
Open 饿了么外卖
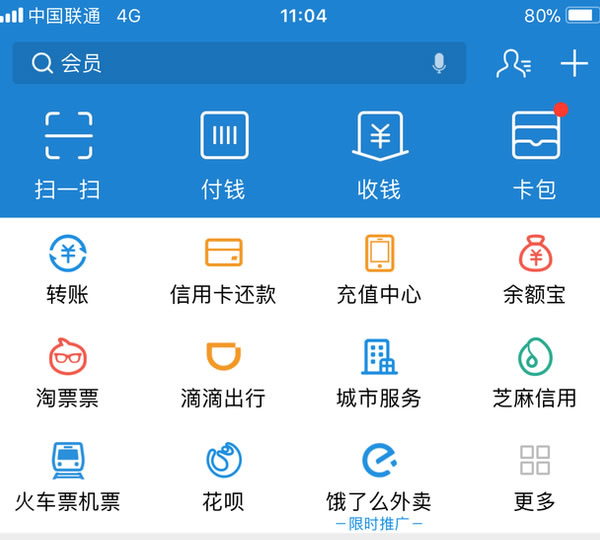click(x=379, y=476)
